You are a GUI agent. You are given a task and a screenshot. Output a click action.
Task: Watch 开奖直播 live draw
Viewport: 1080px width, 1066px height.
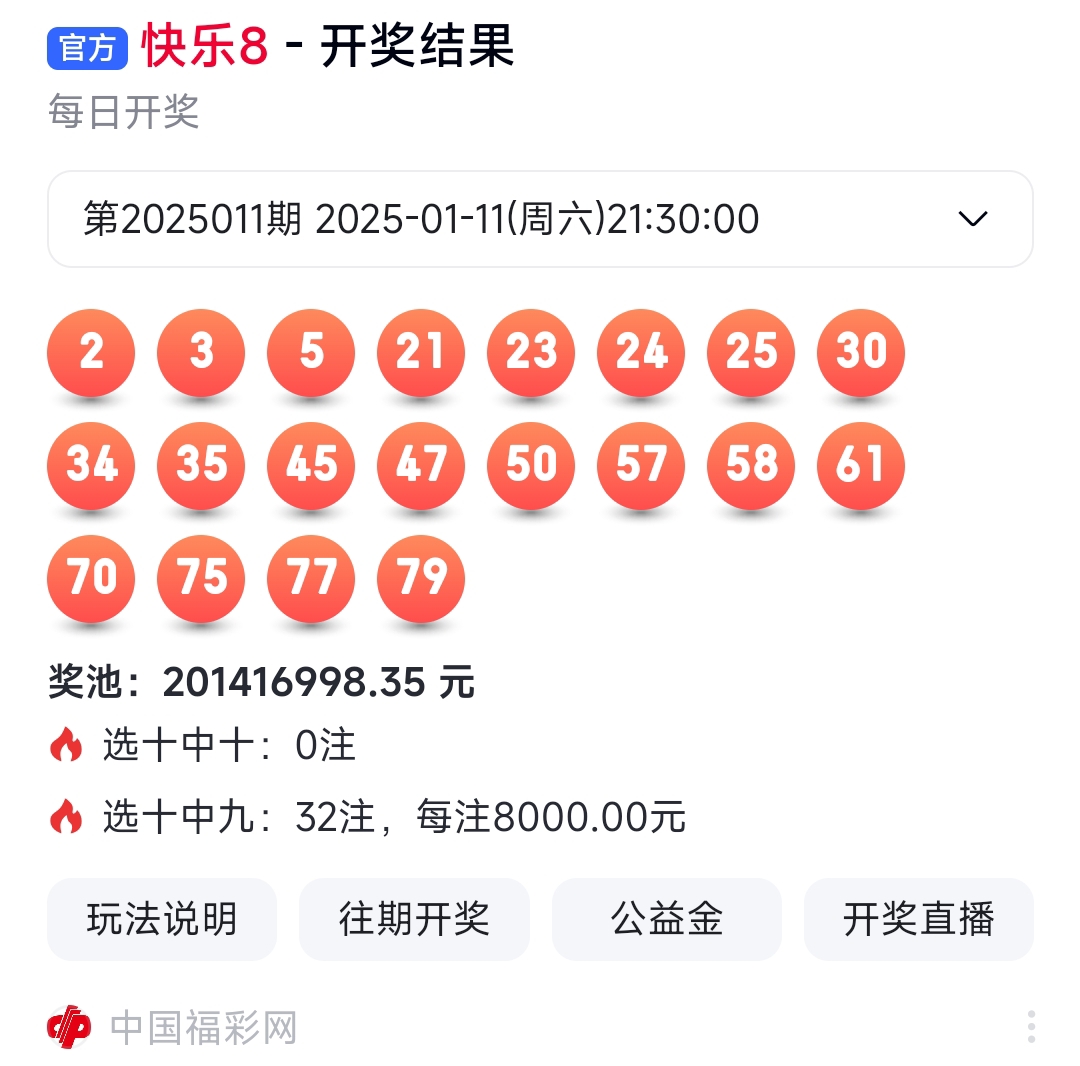918,919
